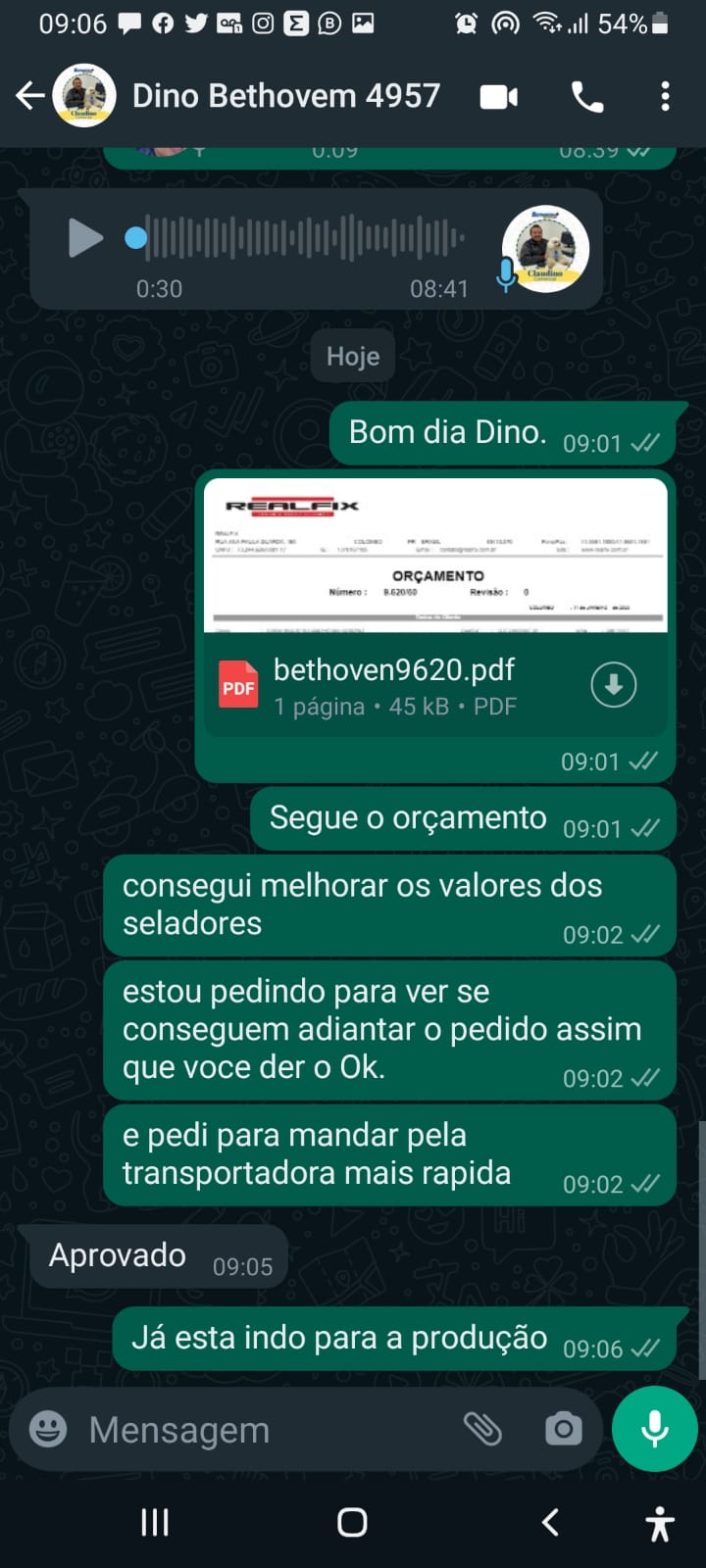Image resolution: width=706 pixels, height=1568 pixels.
Task: Open the recent apps view
Action: tap(155, 1522)
